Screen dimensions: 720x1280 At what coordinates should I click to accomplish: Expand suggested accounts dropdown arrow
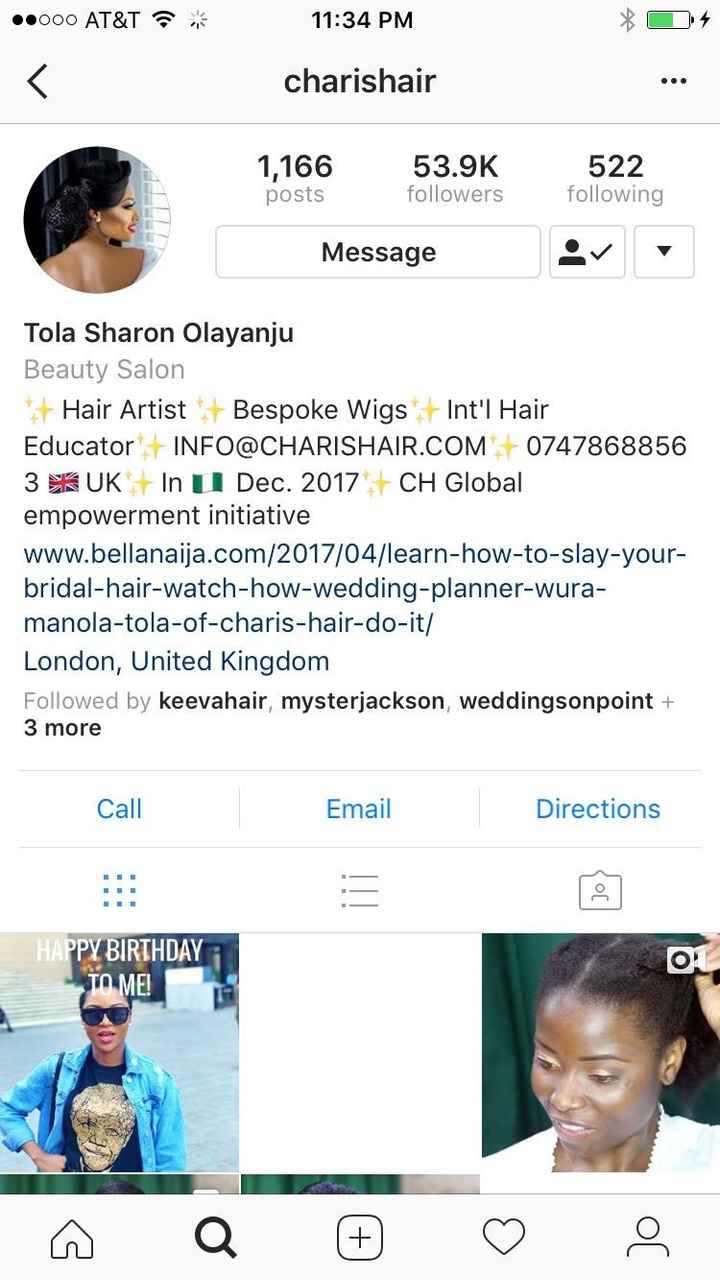[x=664, y=252]
